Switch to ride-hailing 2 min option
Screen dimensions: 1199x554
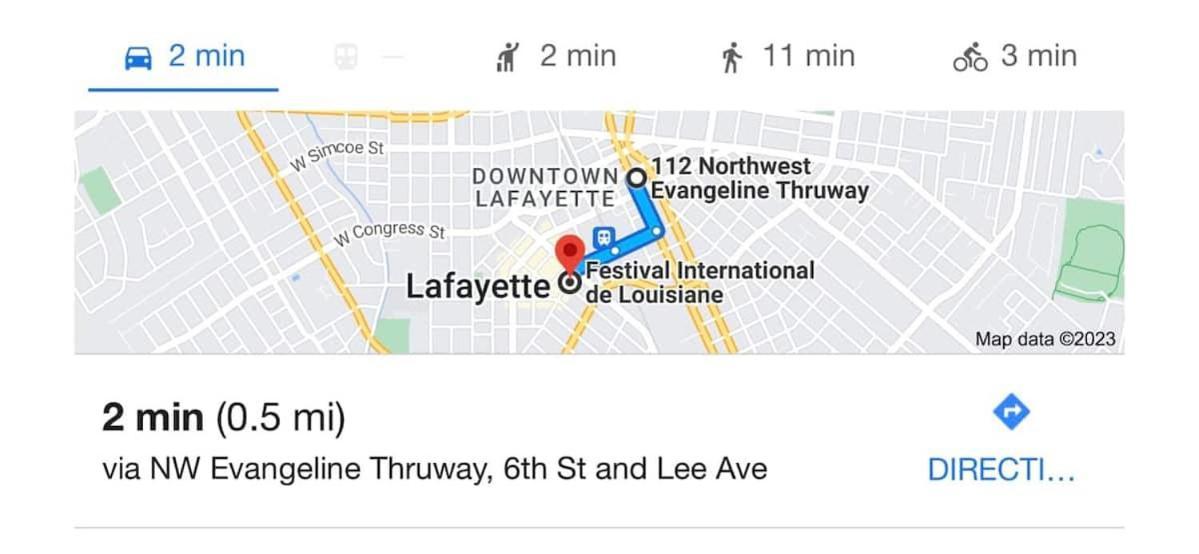click(556, 57)
